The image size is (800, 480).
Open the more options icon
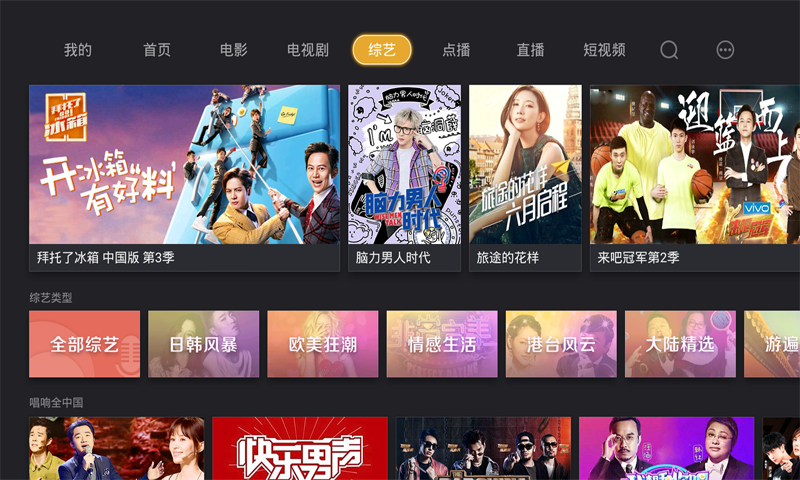[726, 50]
